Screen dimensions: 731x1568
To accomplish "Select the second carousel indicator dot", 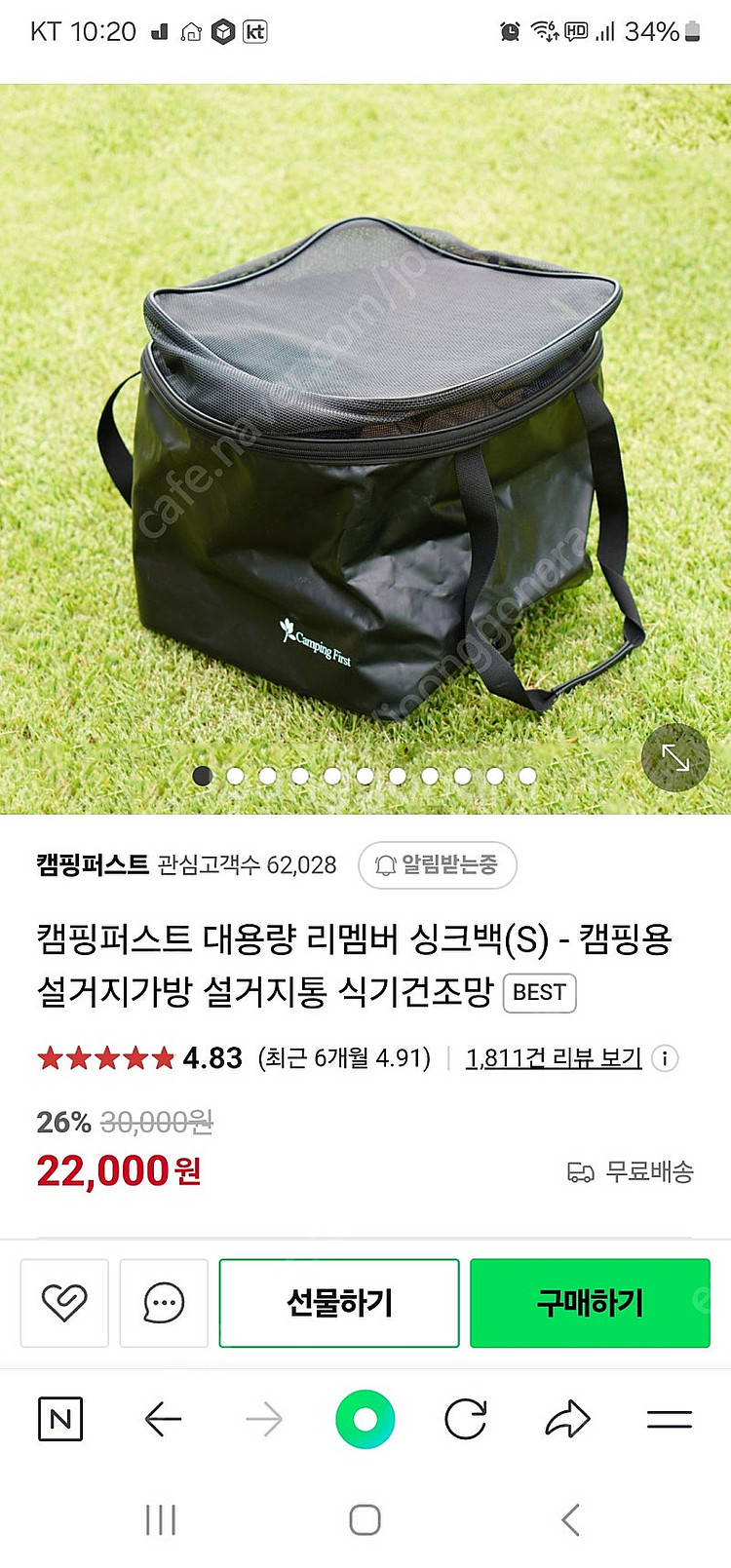I will click(234, 777).
